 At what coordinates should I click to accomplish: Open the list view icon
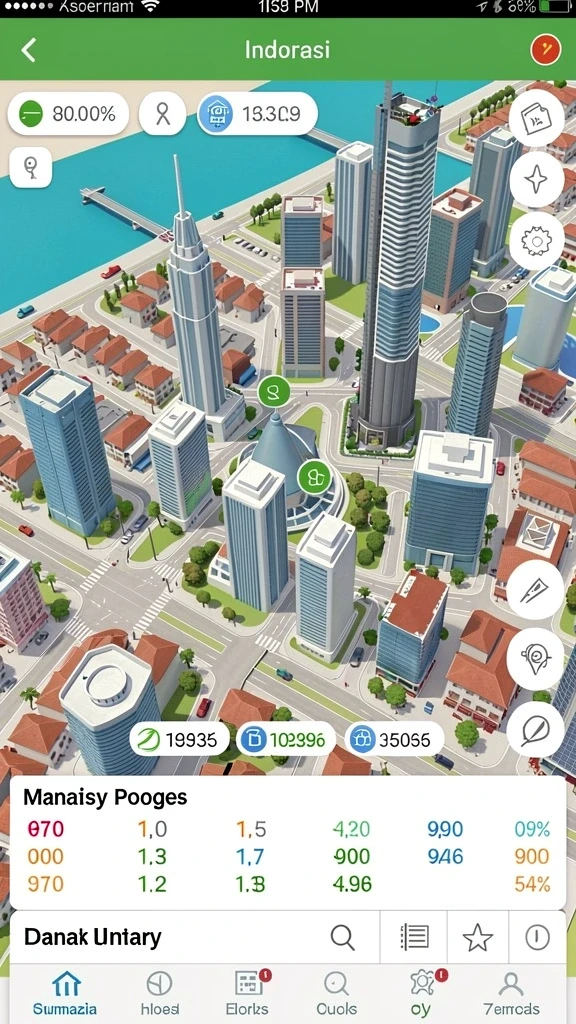[x=414, y=938]
